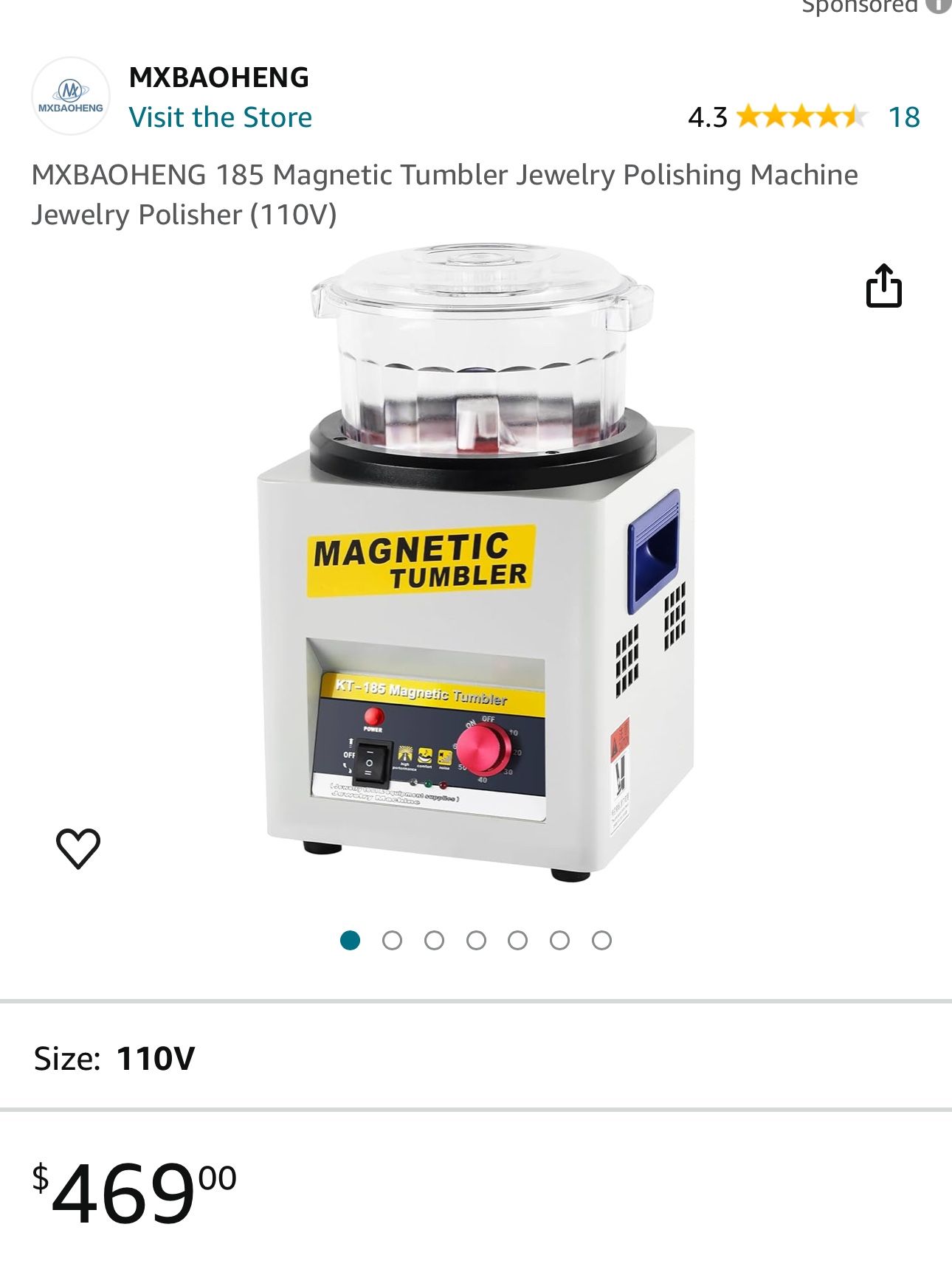Click the star rating icons

point(799,117)
